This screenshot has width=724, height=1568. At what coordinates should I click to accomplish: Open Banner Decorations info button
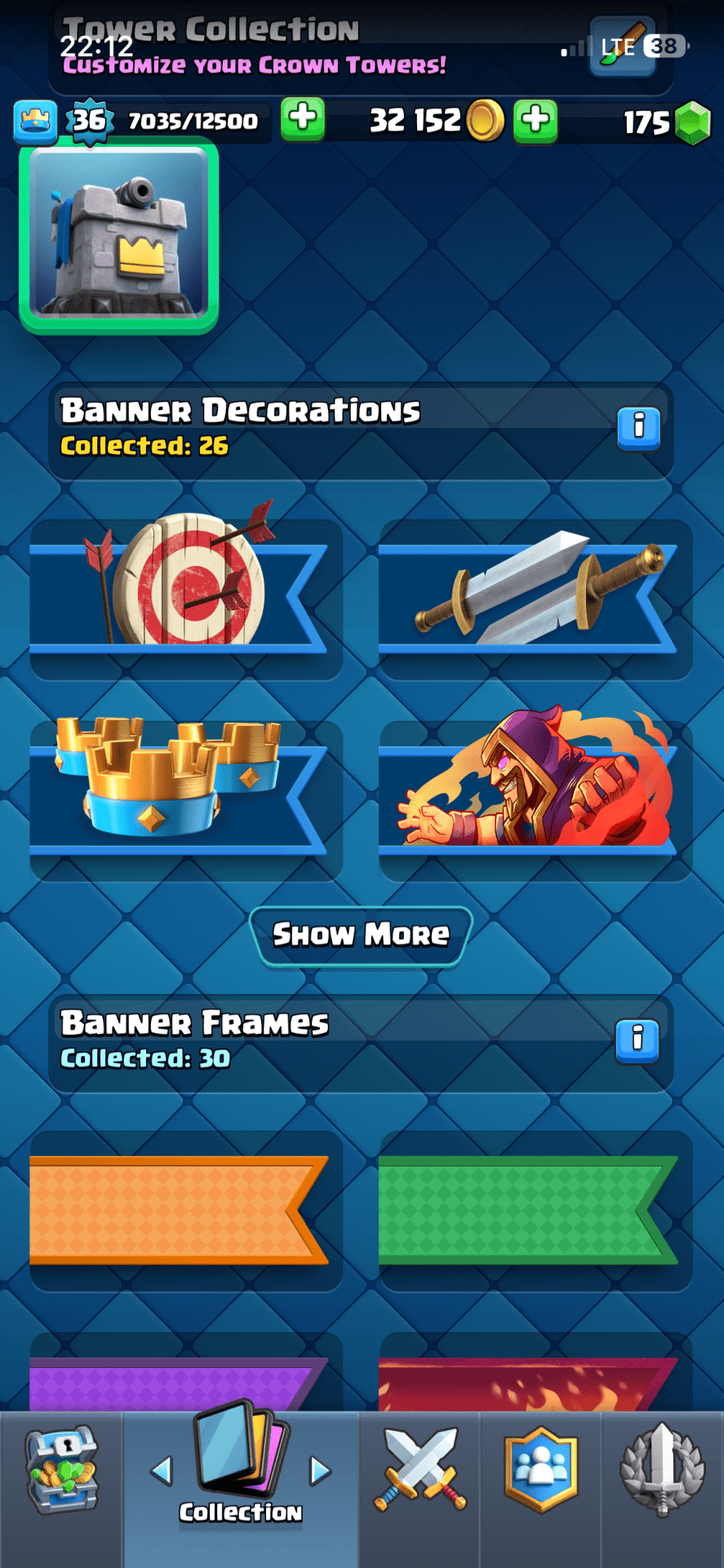pos(638,426)
